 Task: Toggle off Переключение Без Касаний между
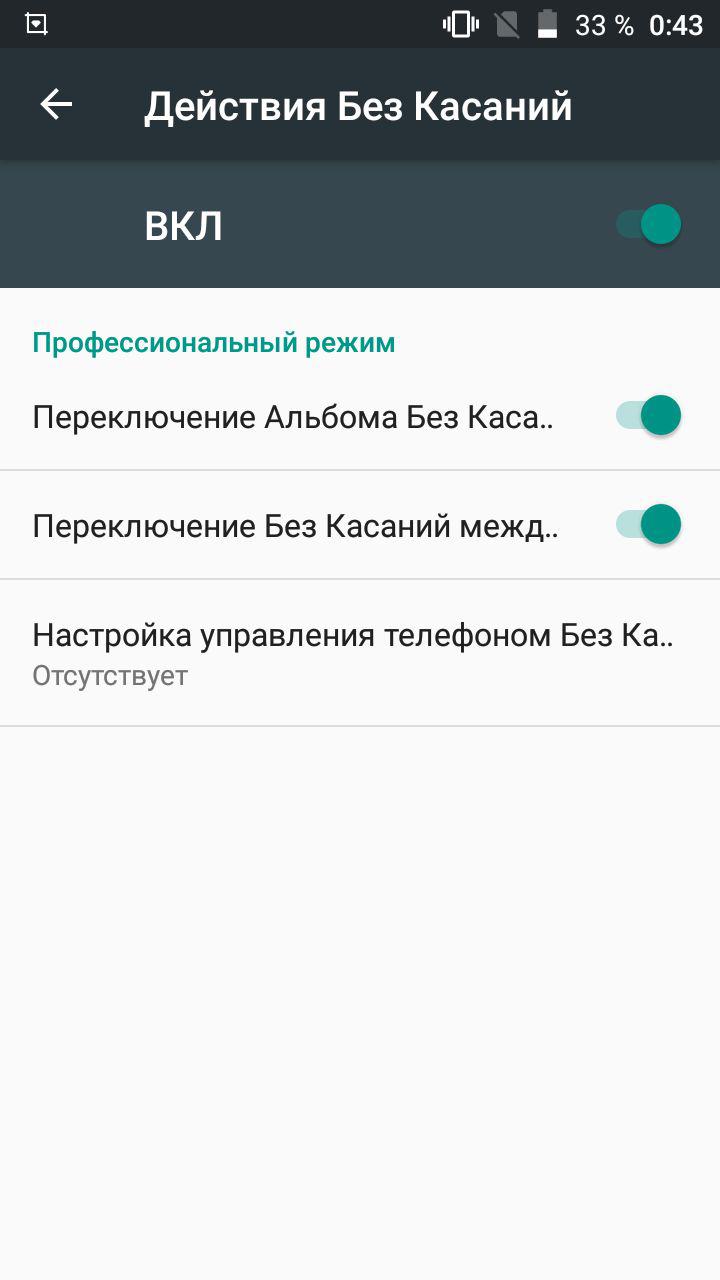coord(648,524)
